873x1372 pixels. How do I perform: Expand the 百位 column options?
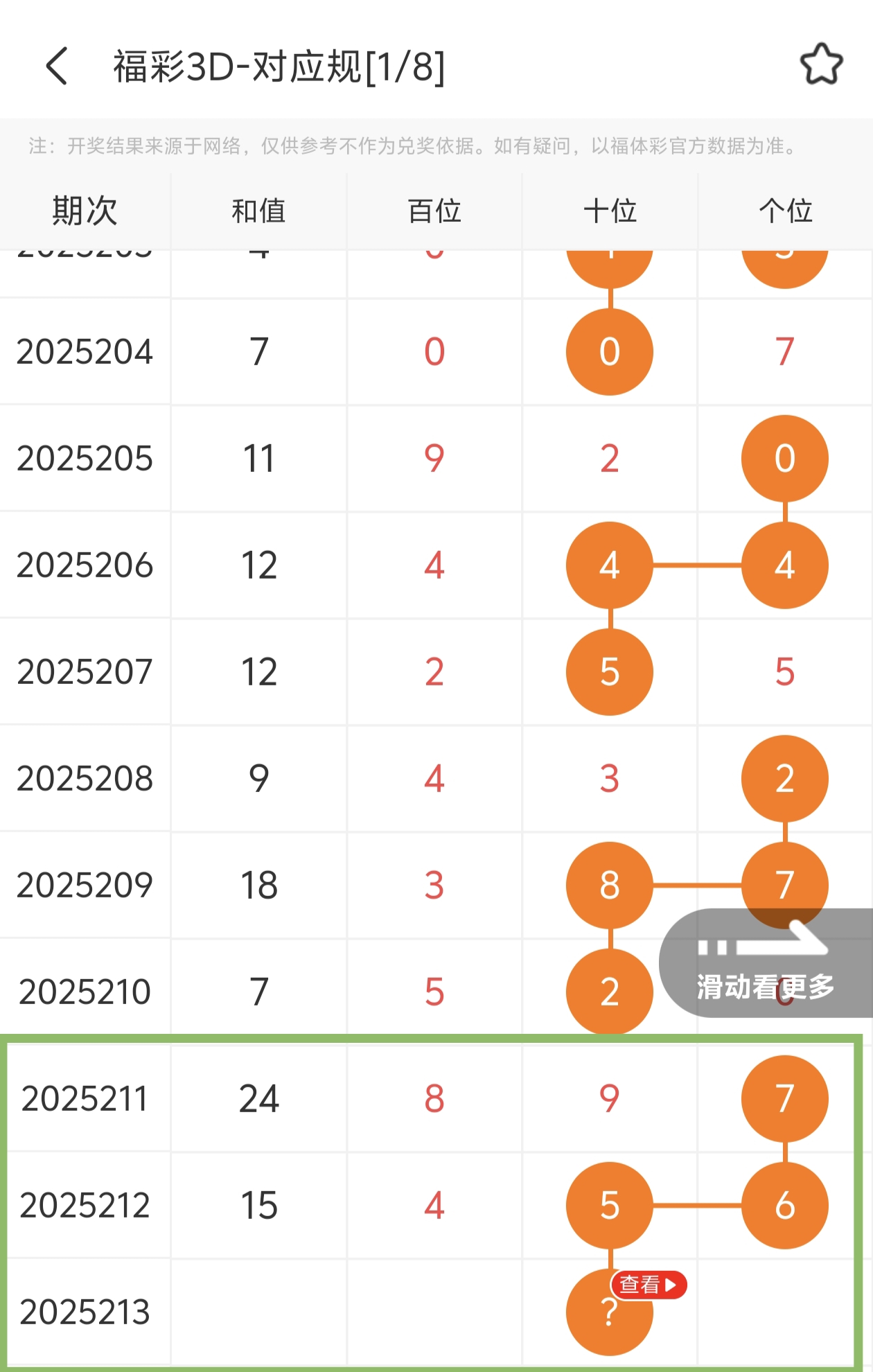pos(434,211)
